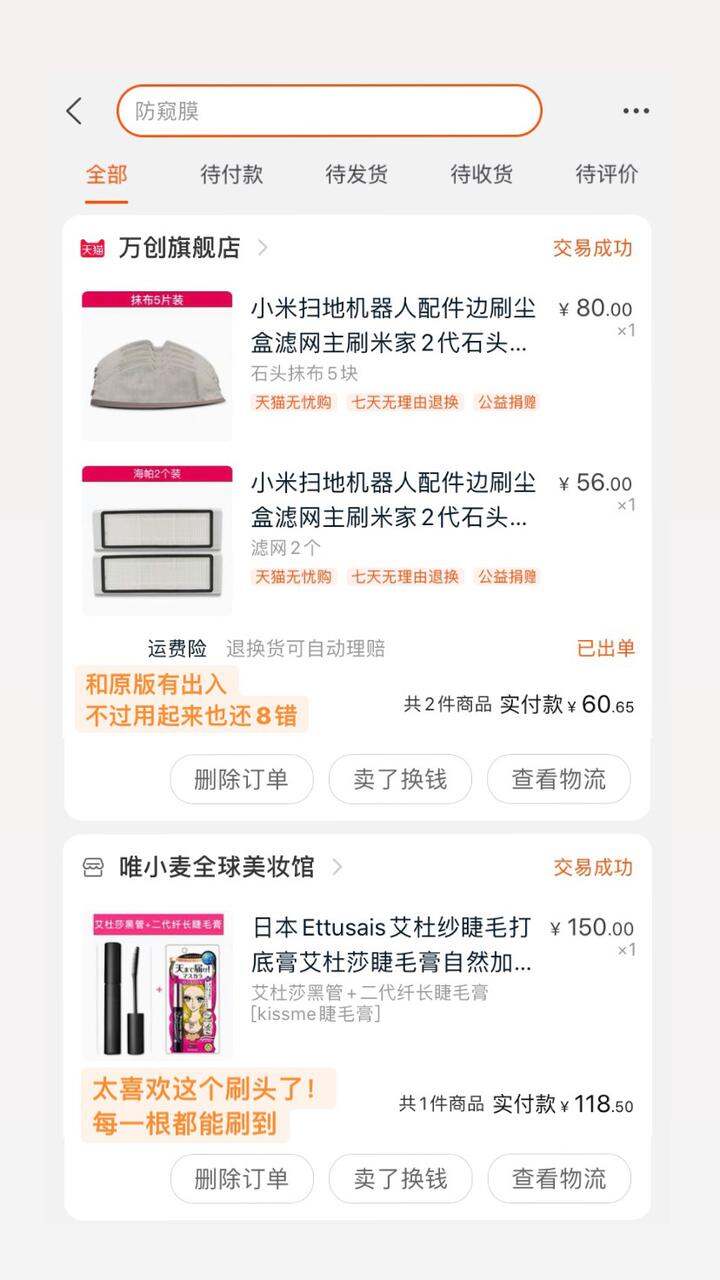This screenshot has width=720, height=1280.
Task: Tap the 防窥膜 search box
Action: click(329, 111)
